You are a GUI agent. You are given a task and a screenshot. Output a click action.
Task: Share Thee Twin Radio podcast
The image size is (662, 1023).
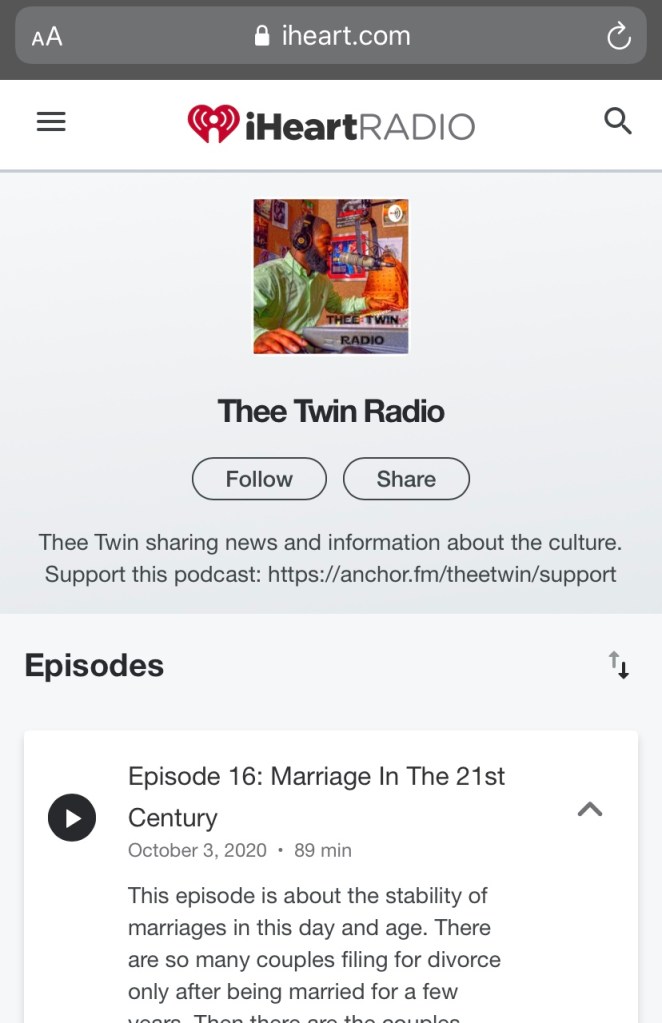tap(406, 479)
